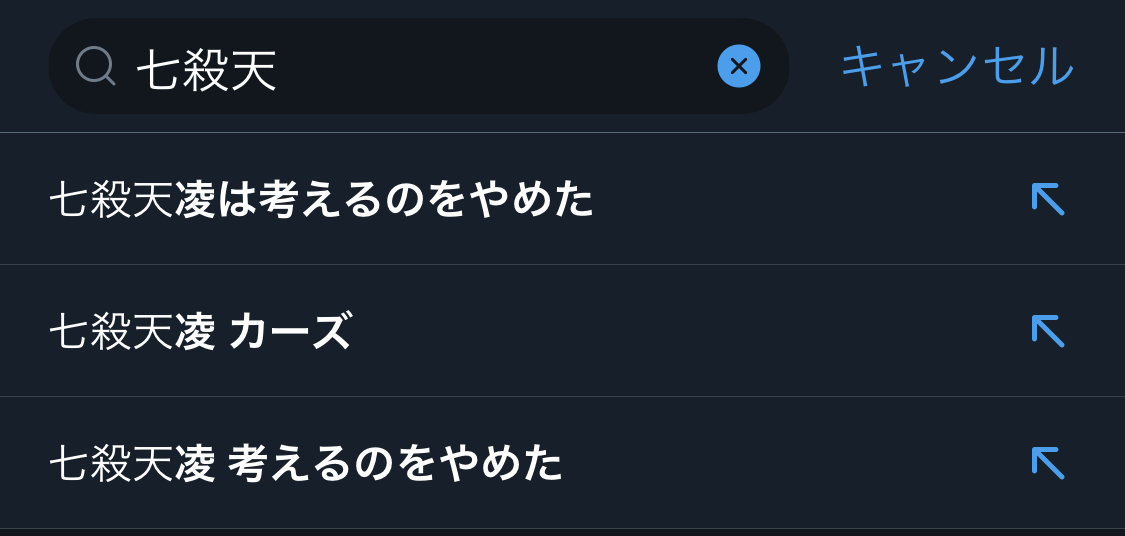This screenshot has height=536, width=1125.
Task: Fill search with 七殺天凌は考えるのをやめた via arrow
Action: [x=1047, y=199]
